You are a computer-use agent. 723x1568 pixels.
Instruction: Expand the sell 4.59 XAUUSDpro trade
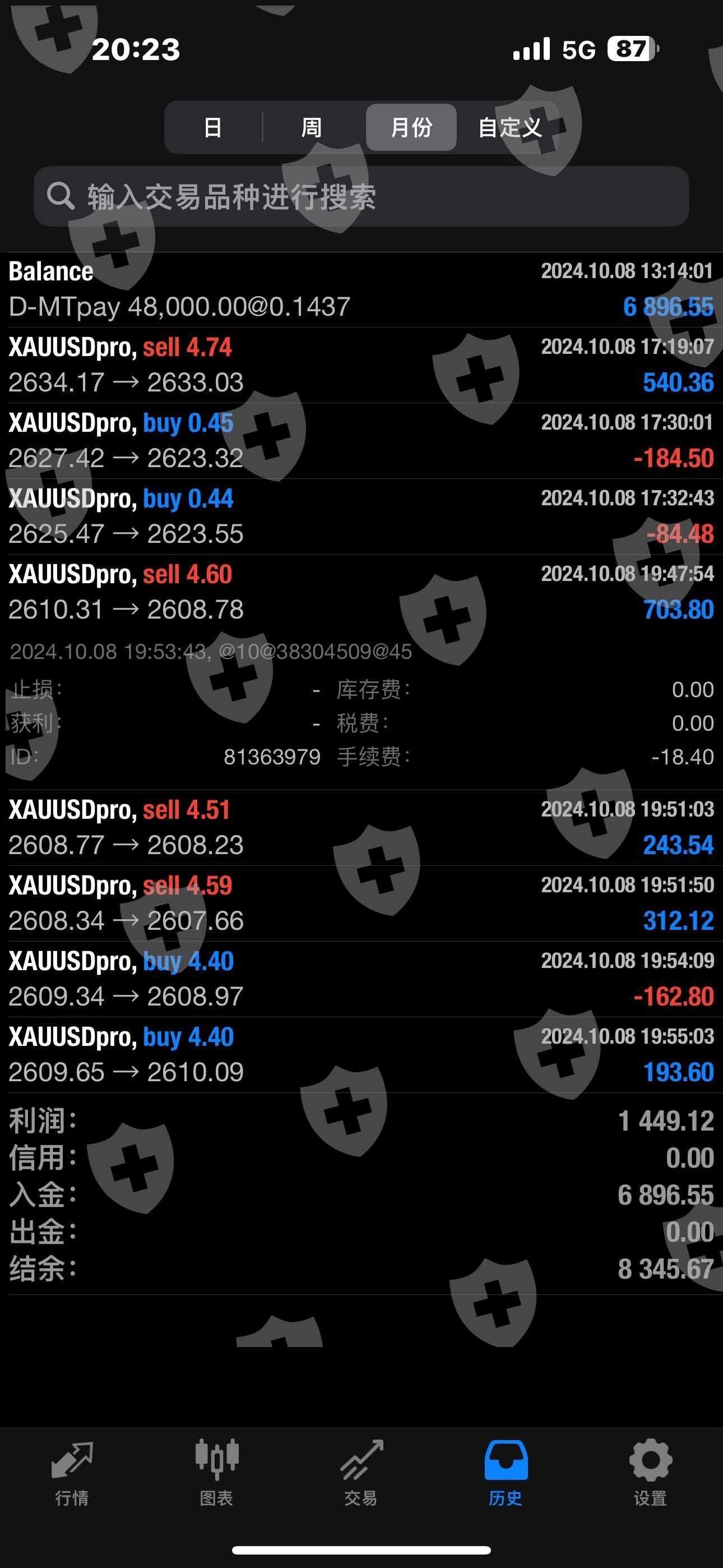point(361,903)
